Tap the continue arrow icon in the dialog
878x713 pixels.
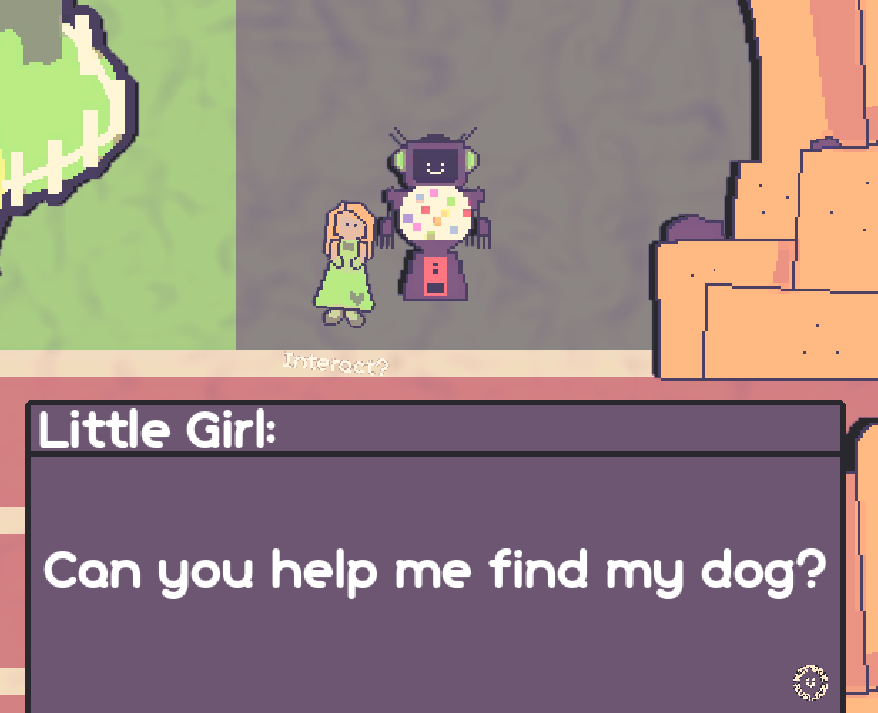pyautogui.click(x=810, y=681)
